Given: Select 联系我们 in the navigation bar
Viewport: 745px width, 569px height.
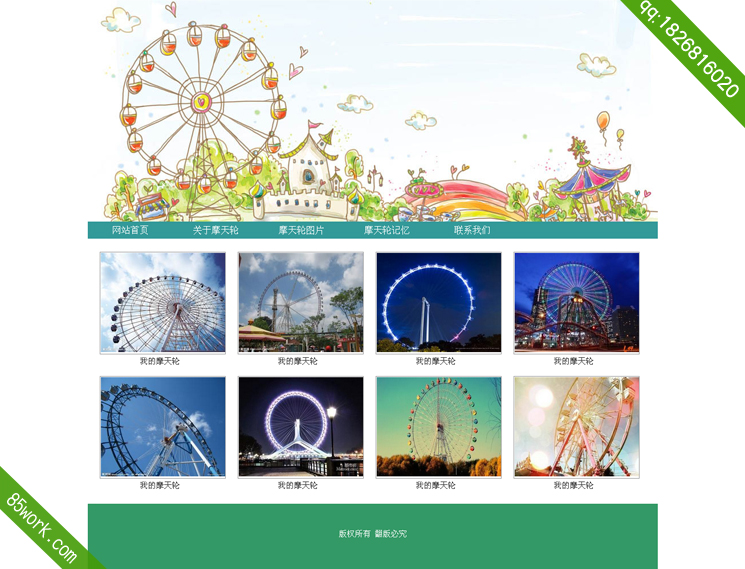Looking at the screenshot, I should (472, 230).
